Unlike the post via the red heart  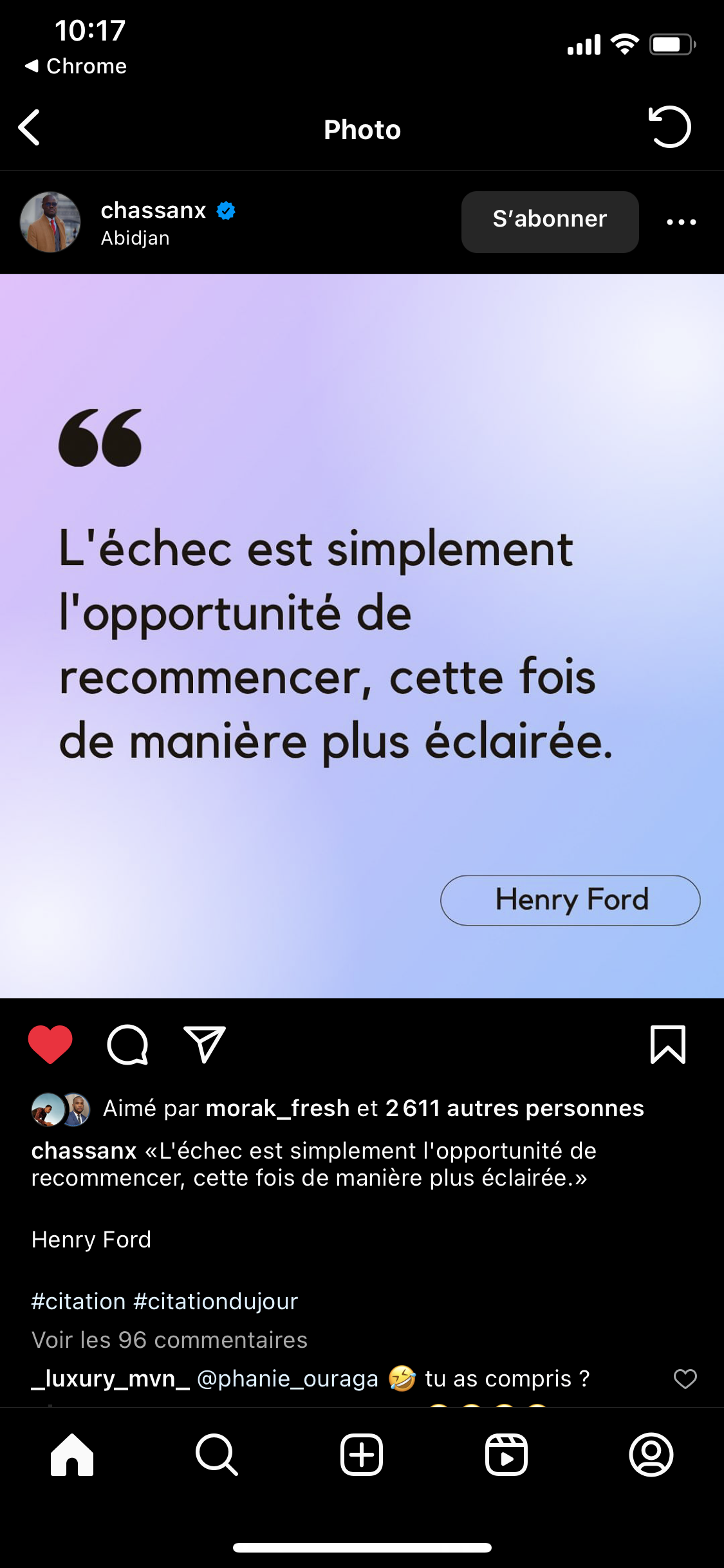click(50, 1044)
